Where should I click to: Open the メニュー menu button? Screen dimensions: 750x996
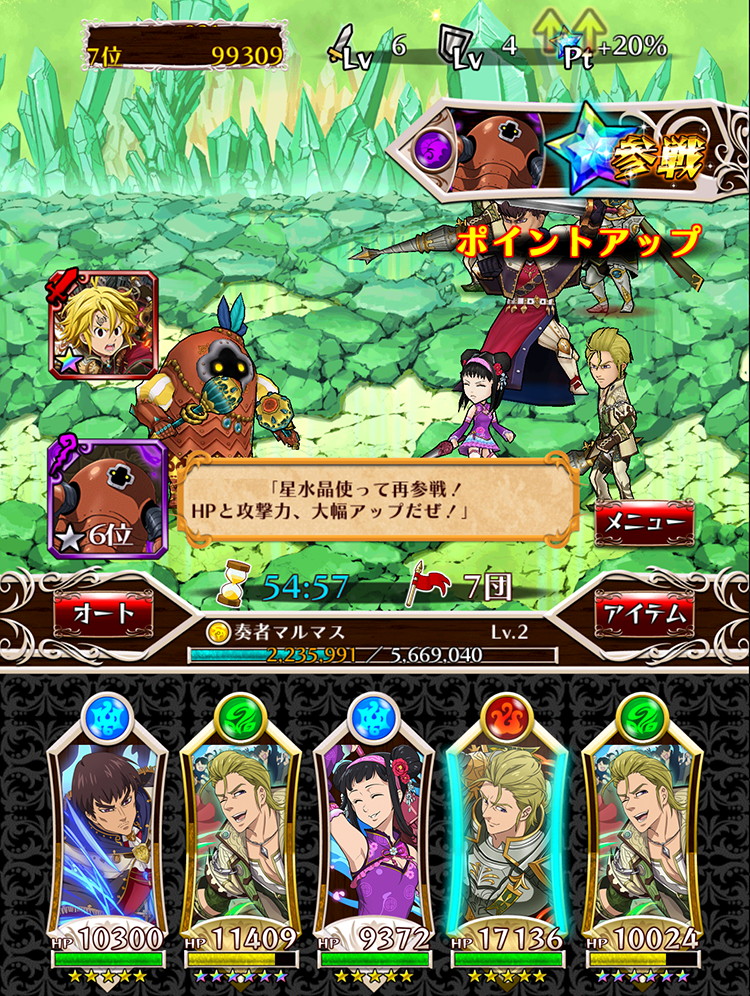[645, 522]
